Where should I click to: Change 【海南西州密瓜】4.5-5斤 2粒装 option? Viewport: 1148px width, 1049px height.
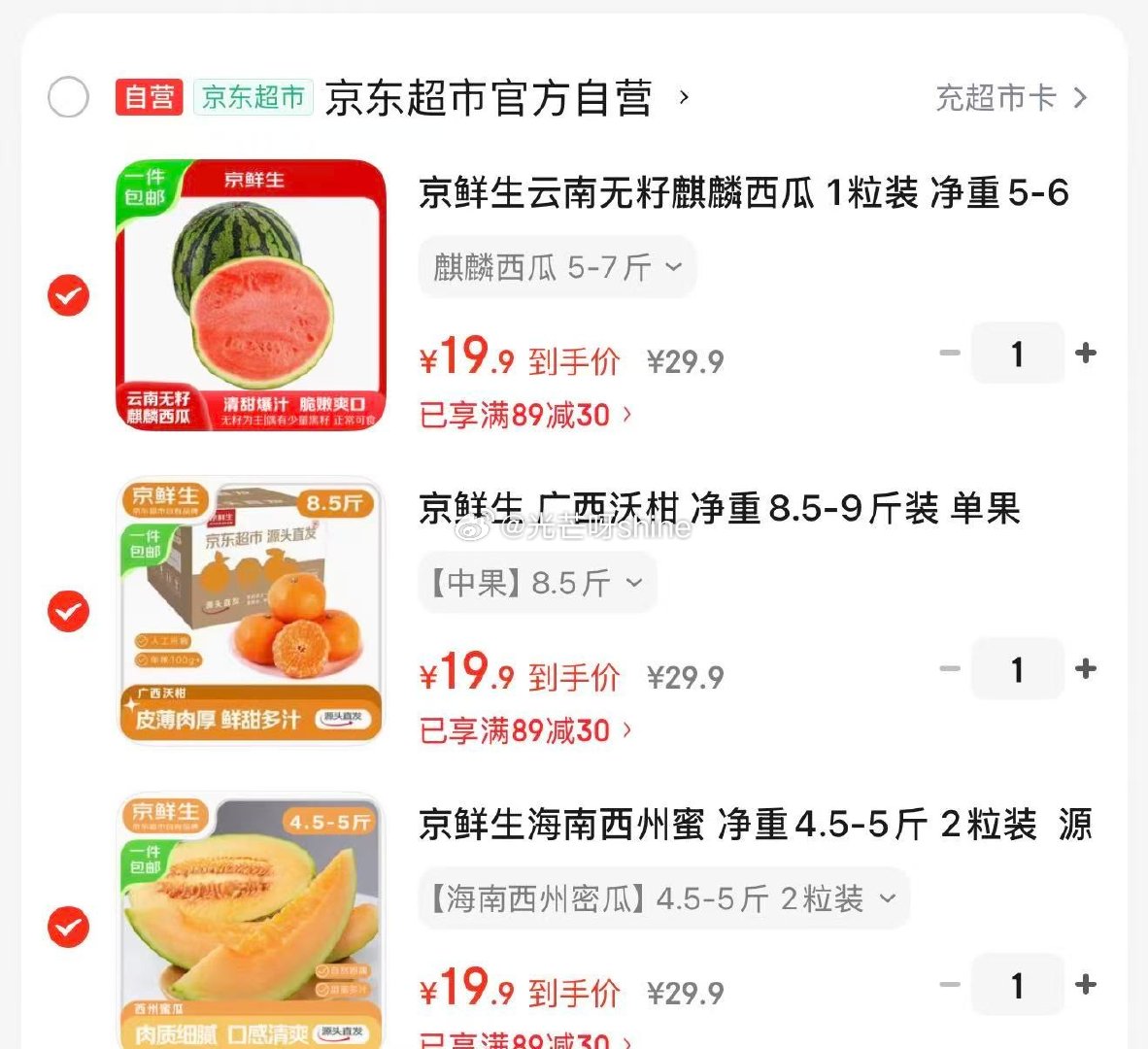663,898
